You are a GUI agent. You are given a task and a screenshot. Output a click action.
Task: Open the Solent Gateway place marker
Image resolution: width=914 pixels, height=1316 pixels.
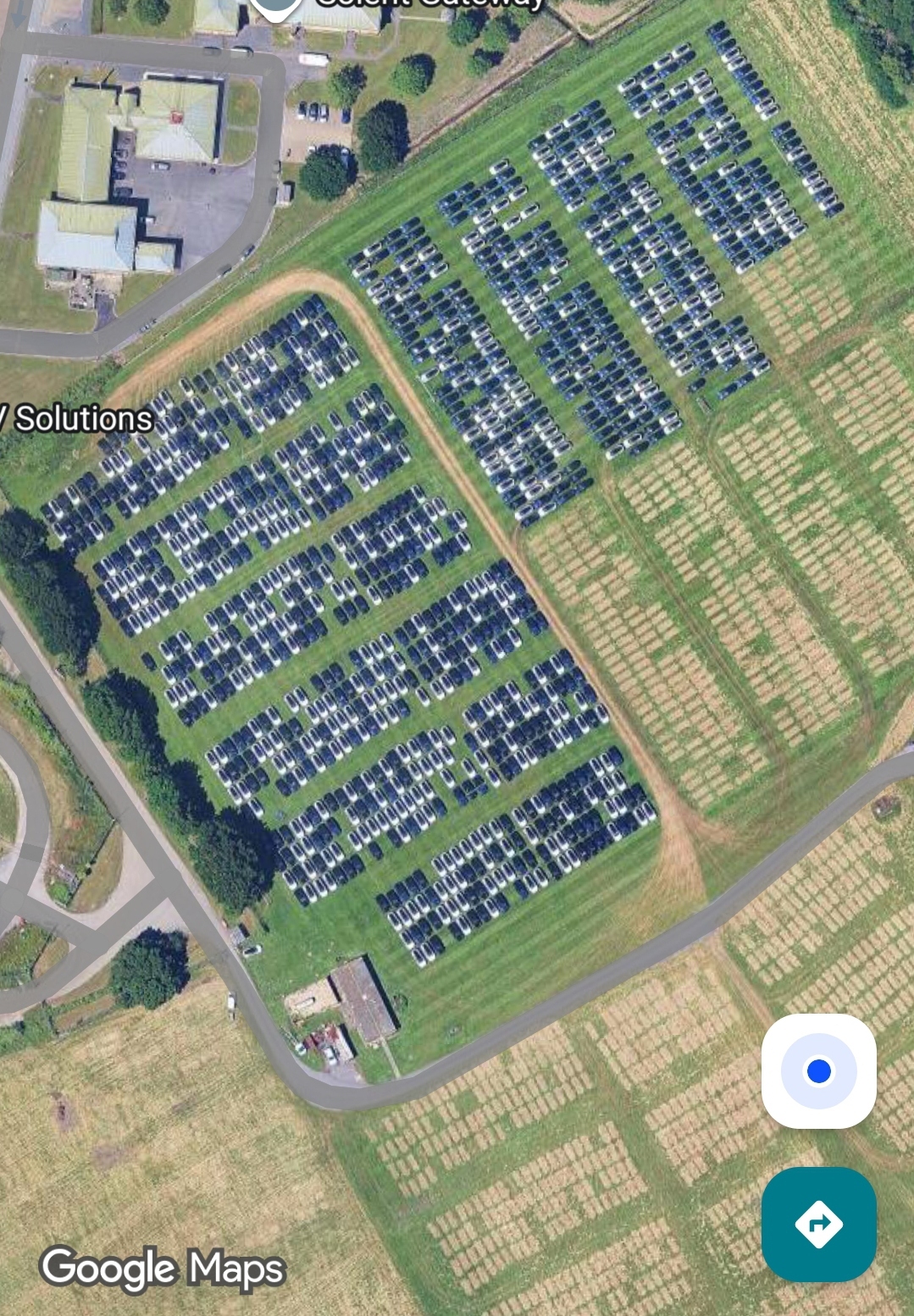[276, 7]
